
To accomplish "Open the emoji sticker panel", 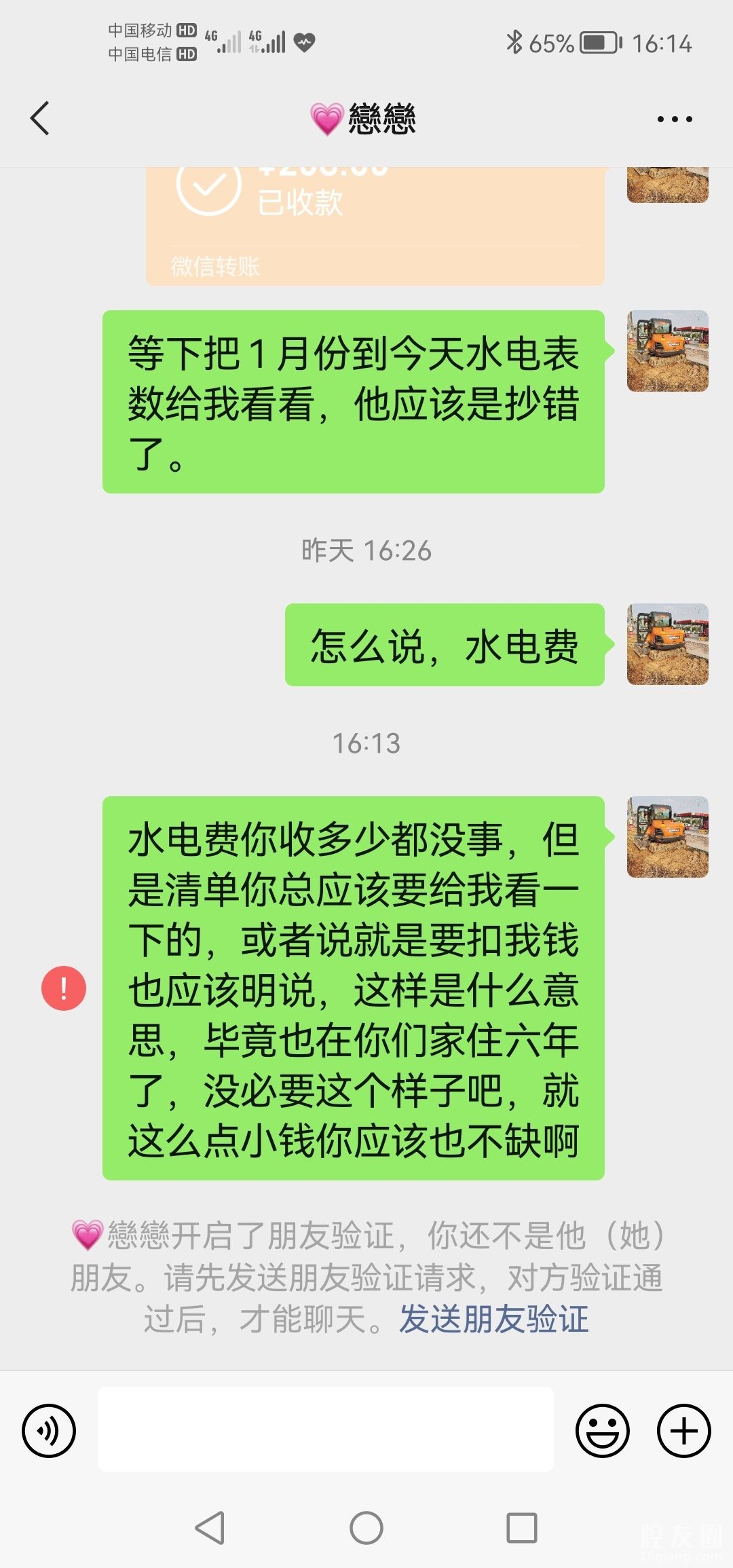I will [x=602, y=1430].
